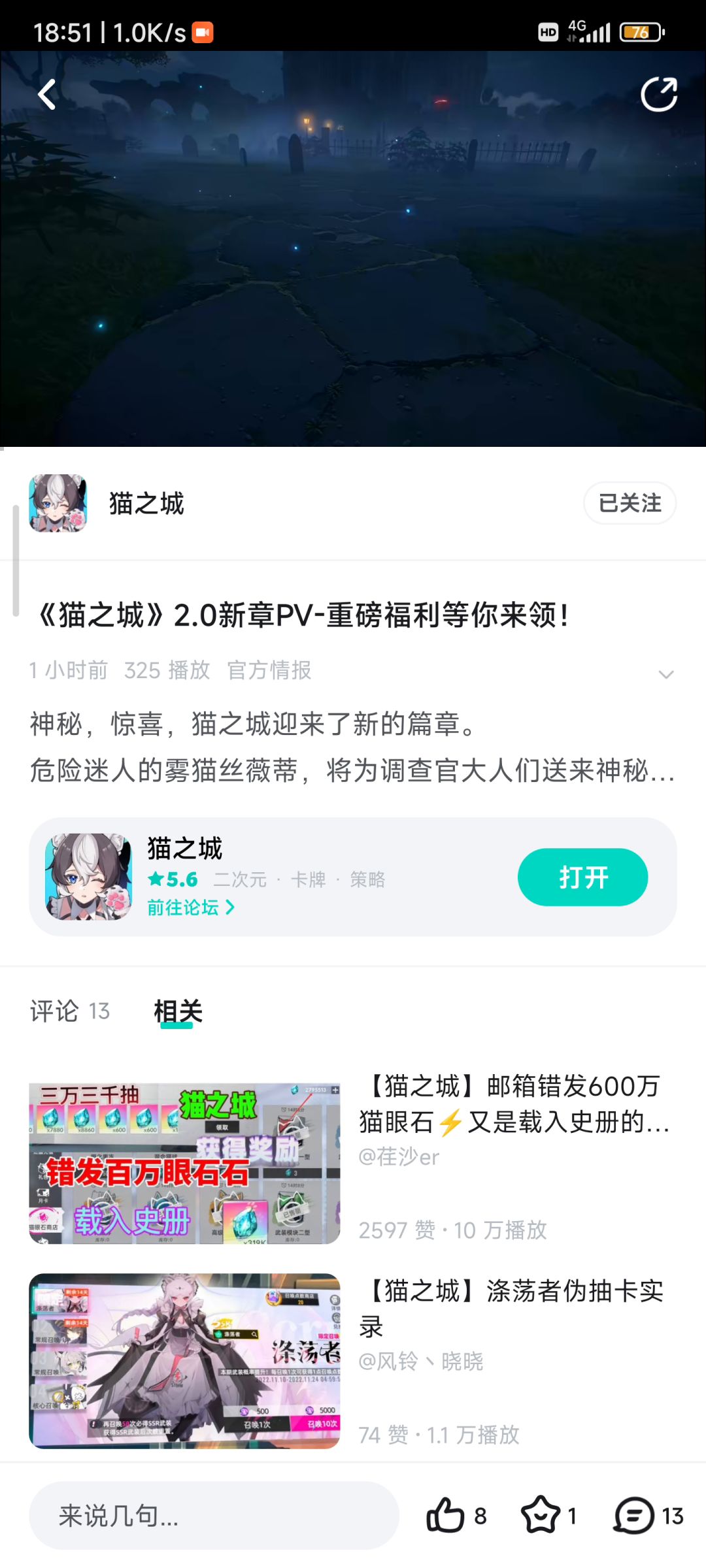706x1568 pixels.
Task: Tap the 已关注 follow button
Action: (630, 503)
